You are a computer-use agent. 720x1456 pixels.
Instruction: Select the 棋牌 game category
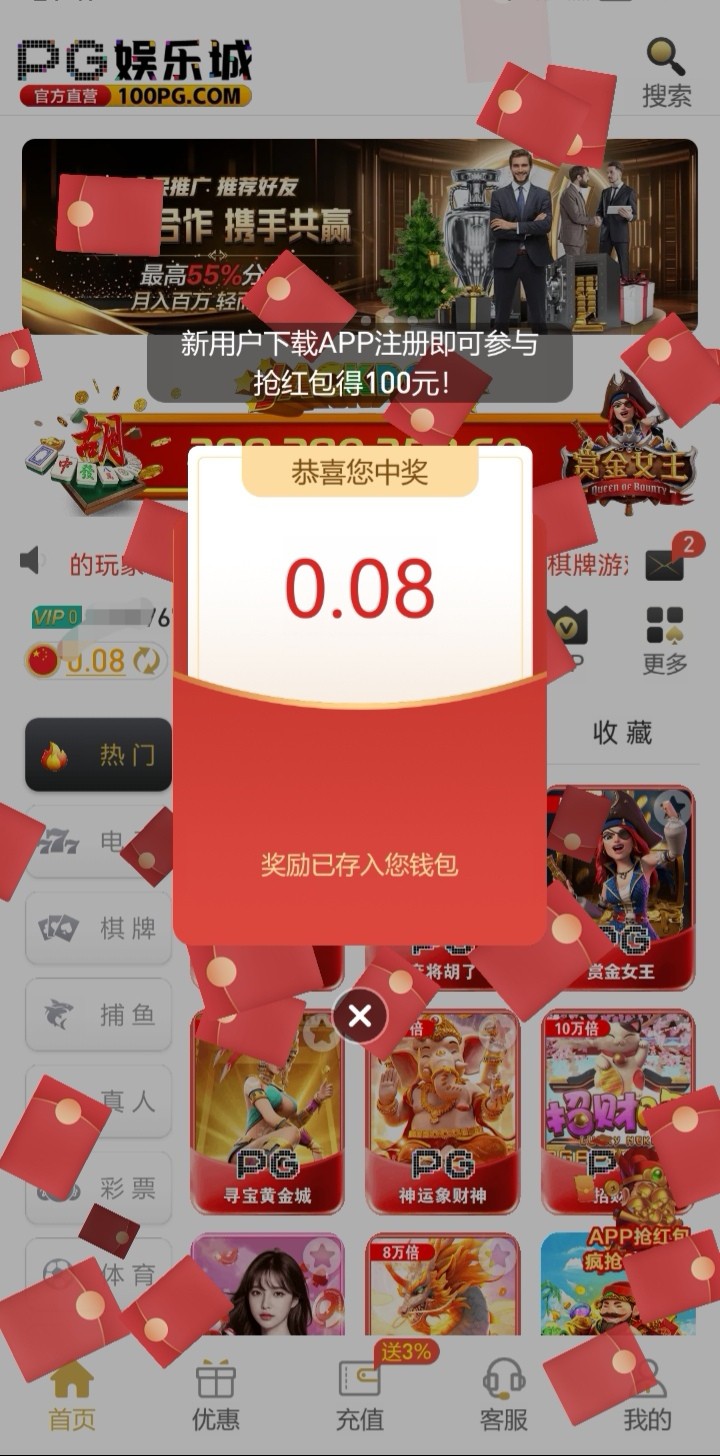(99, 929)
